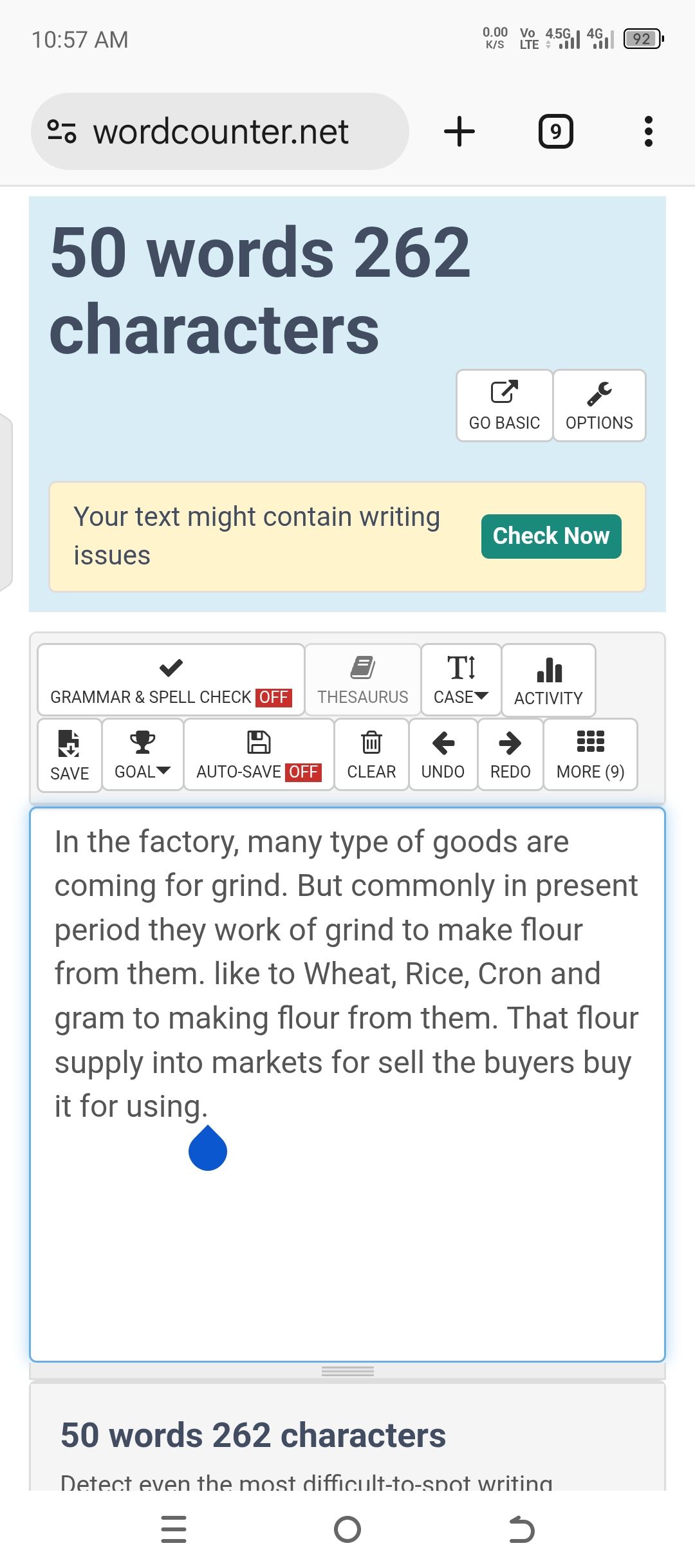
Task: Toggle Grammar & Spell Check
Action: tap(171, 680)
